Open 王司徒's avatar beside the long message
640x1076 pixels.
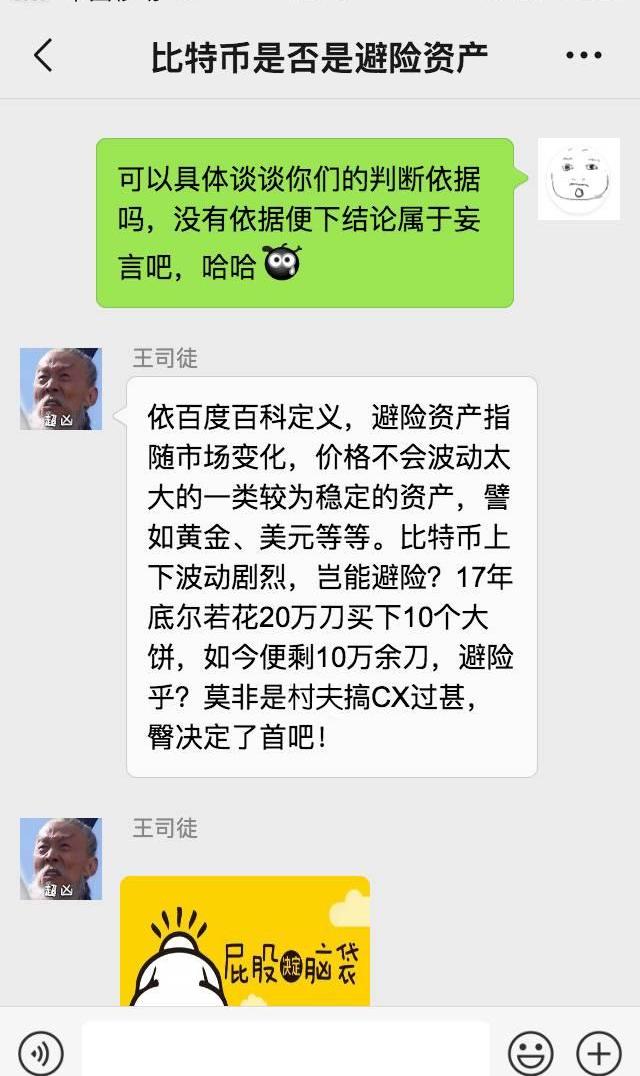pyautogui.click(x=61, y=389)
